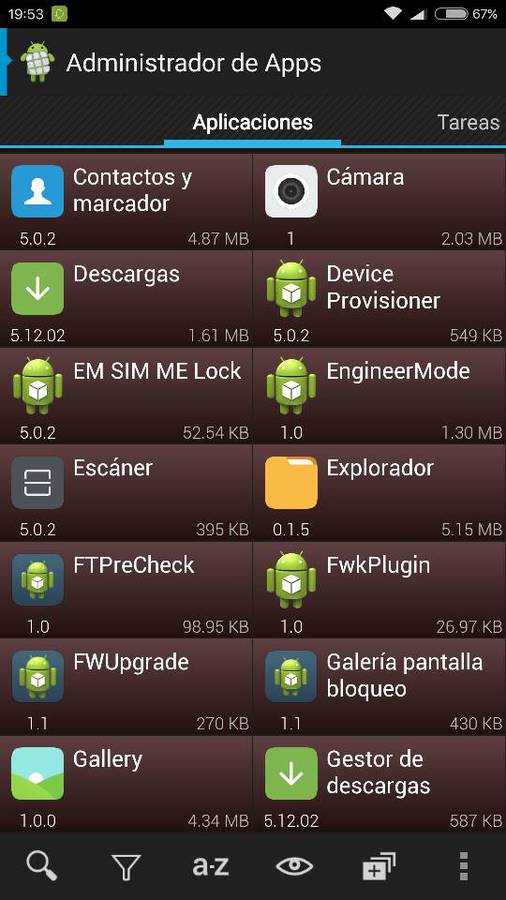The height and width of the screenshot is (900, 506).
Task: Open Descargas app details
Action: [126, 298]
